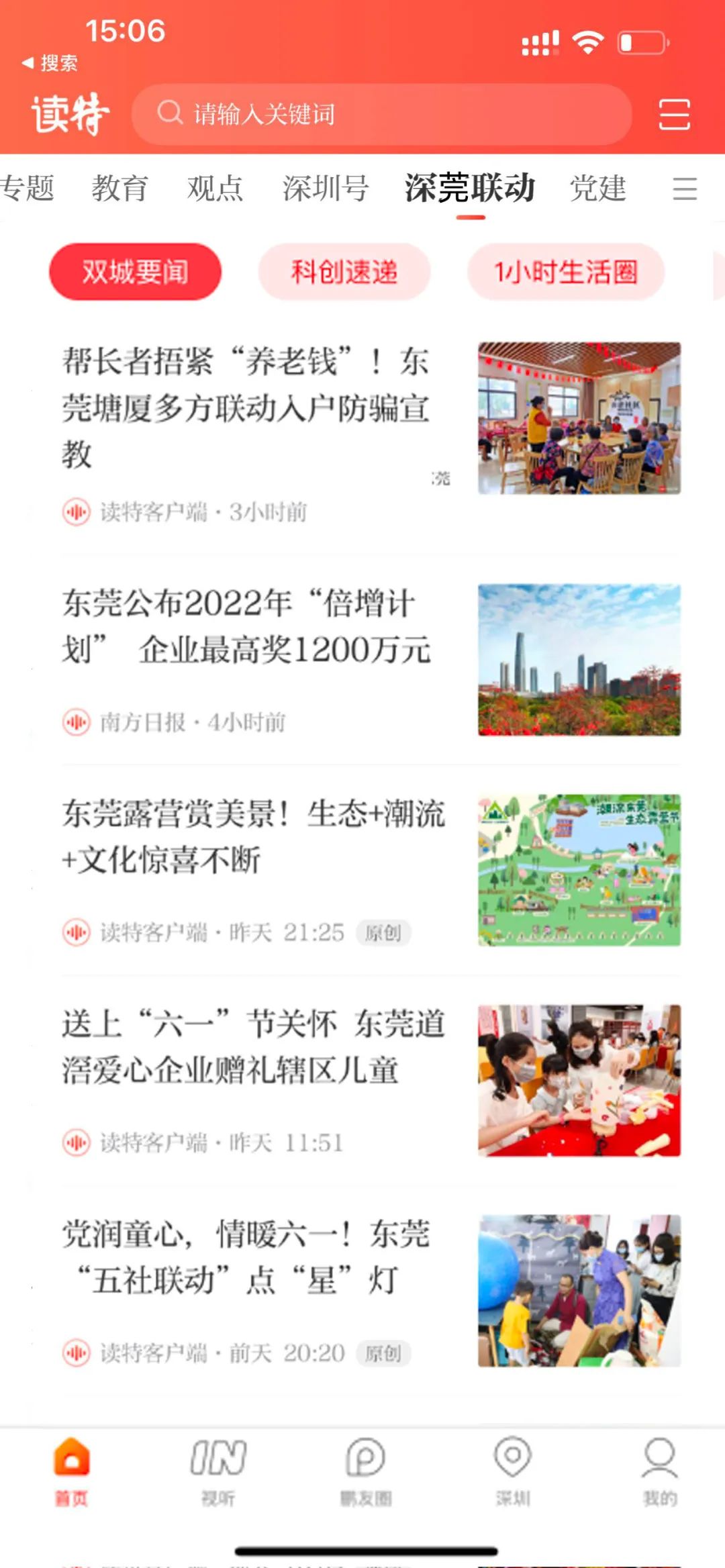
Task: Select the 双城要闻 chip
Action: 135,272
